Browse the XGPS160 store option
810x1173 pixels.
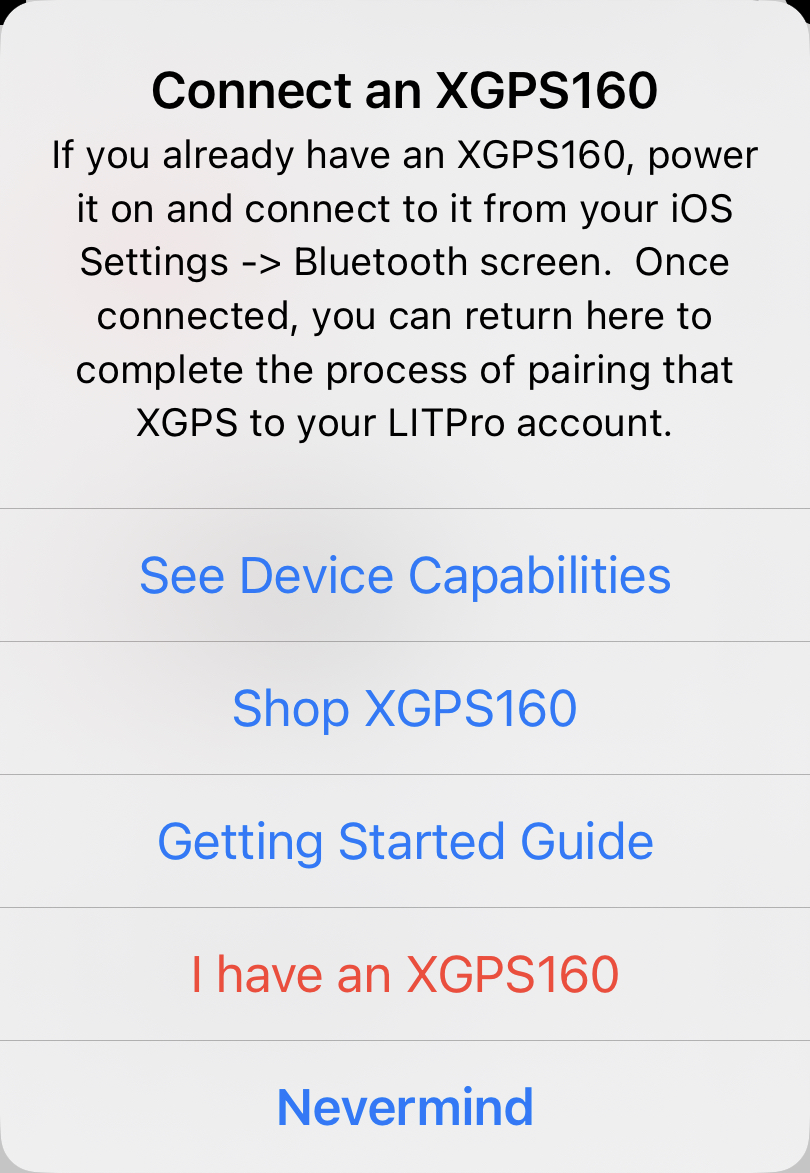click(405, 708)
